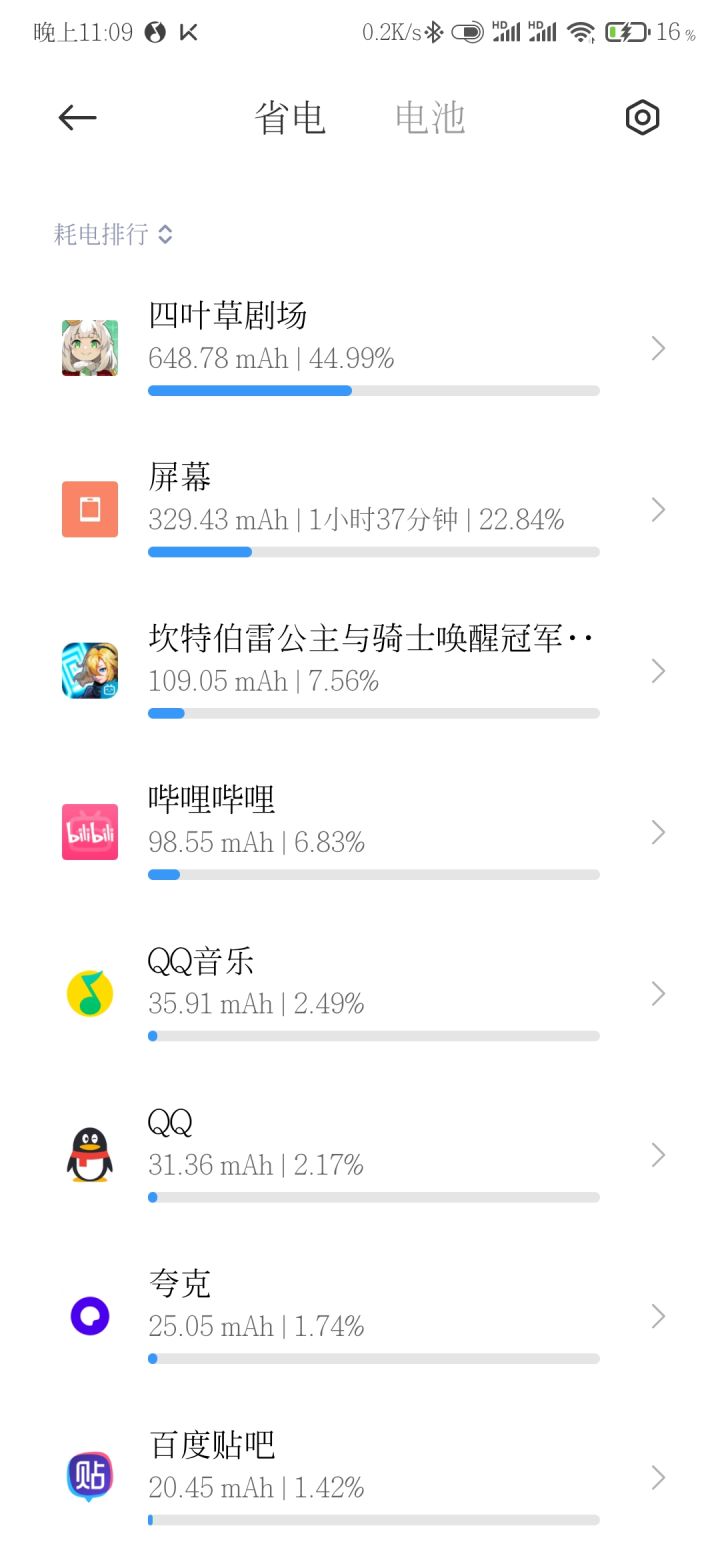View QQ音乐 power consumption details
Screen dimensions: 720x1560
[360, 993]
